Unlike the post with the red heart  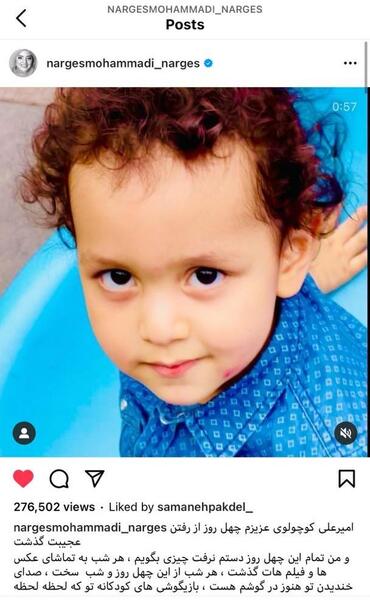coord(23,478)
